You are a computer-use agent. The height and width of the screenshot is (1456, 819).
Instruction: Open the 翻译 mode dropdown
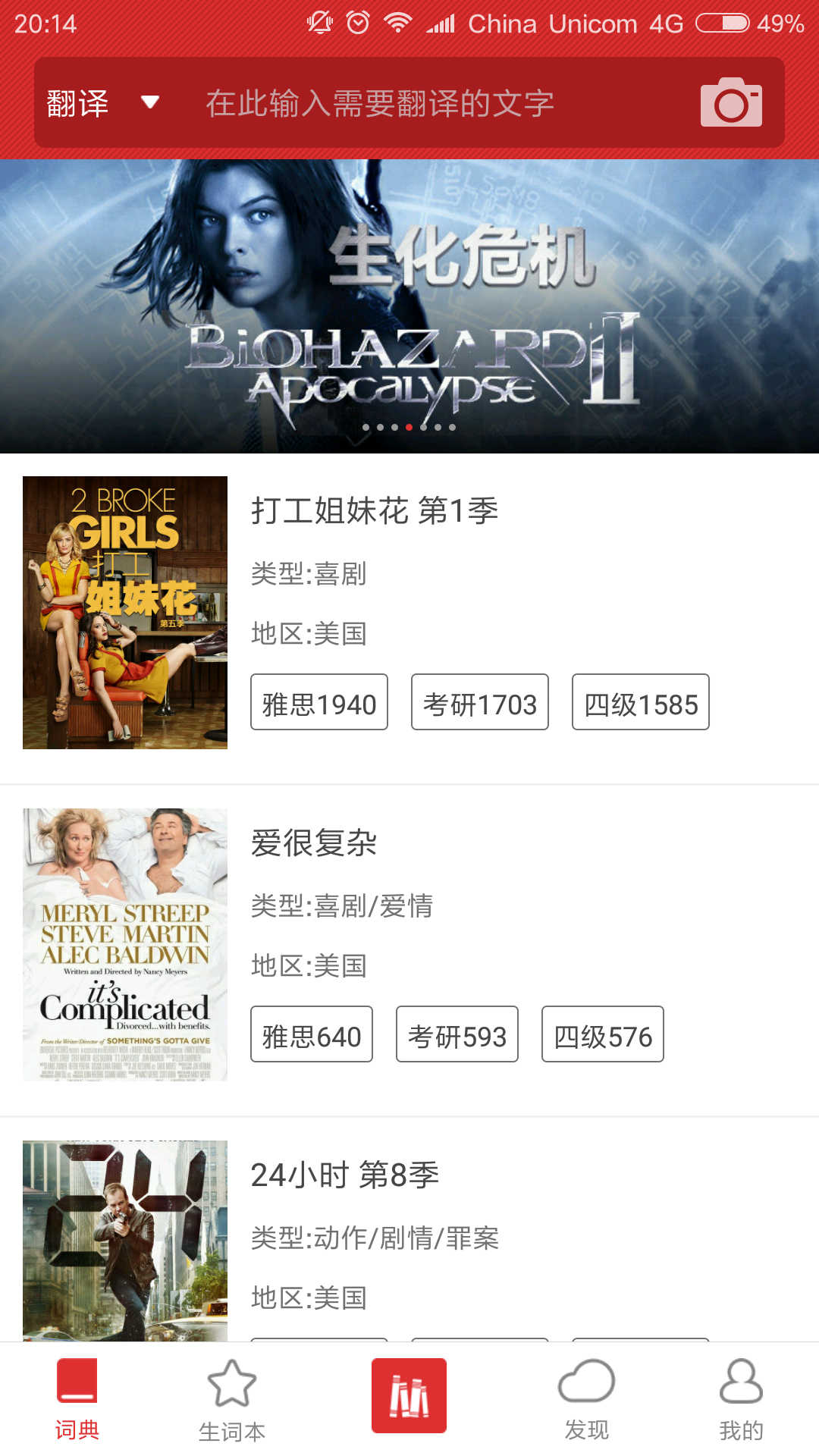click(x=102, y=102)
